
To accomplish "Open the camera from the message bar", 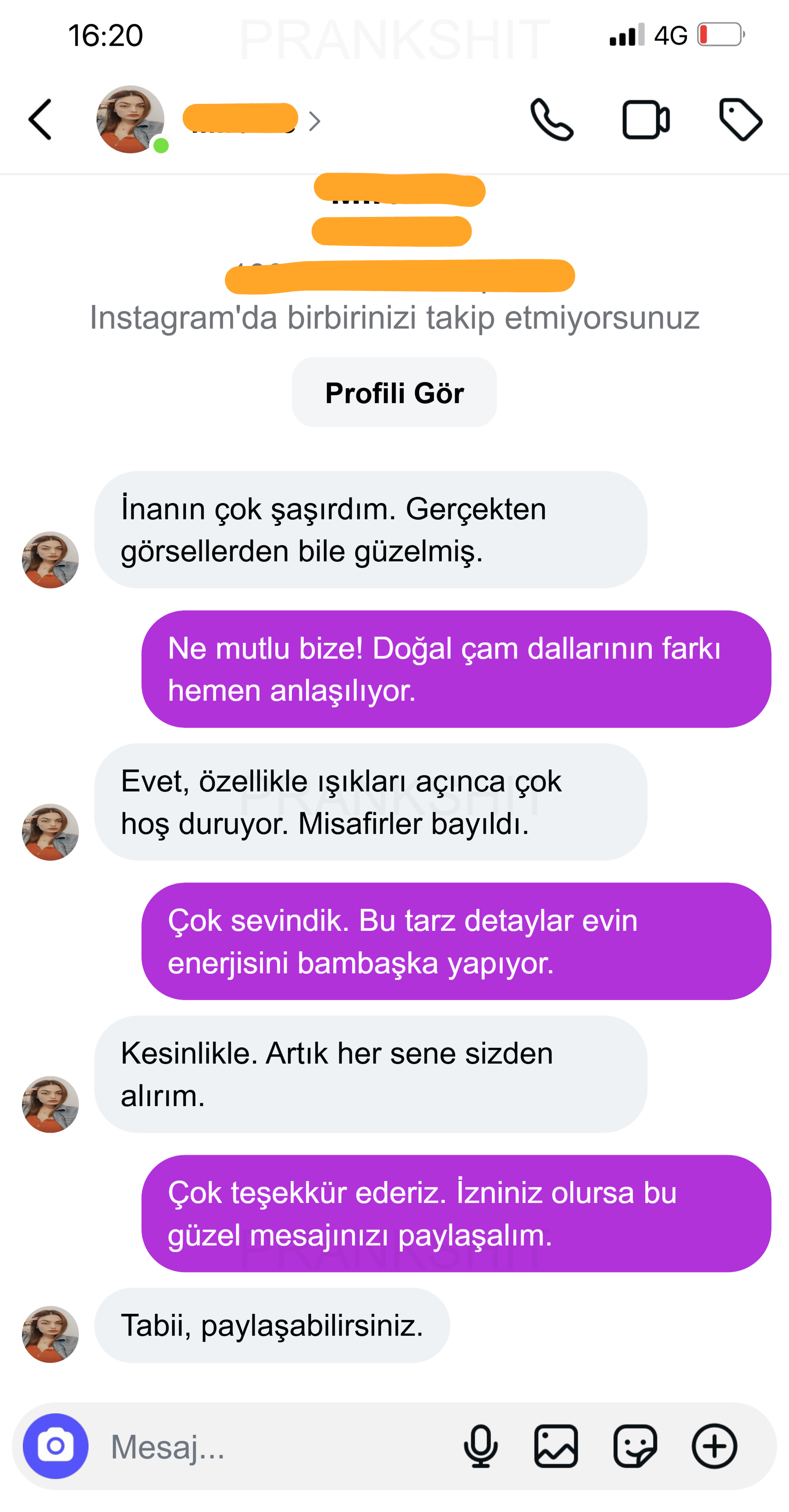I will pyautogui.click(x=56, y=1446).
